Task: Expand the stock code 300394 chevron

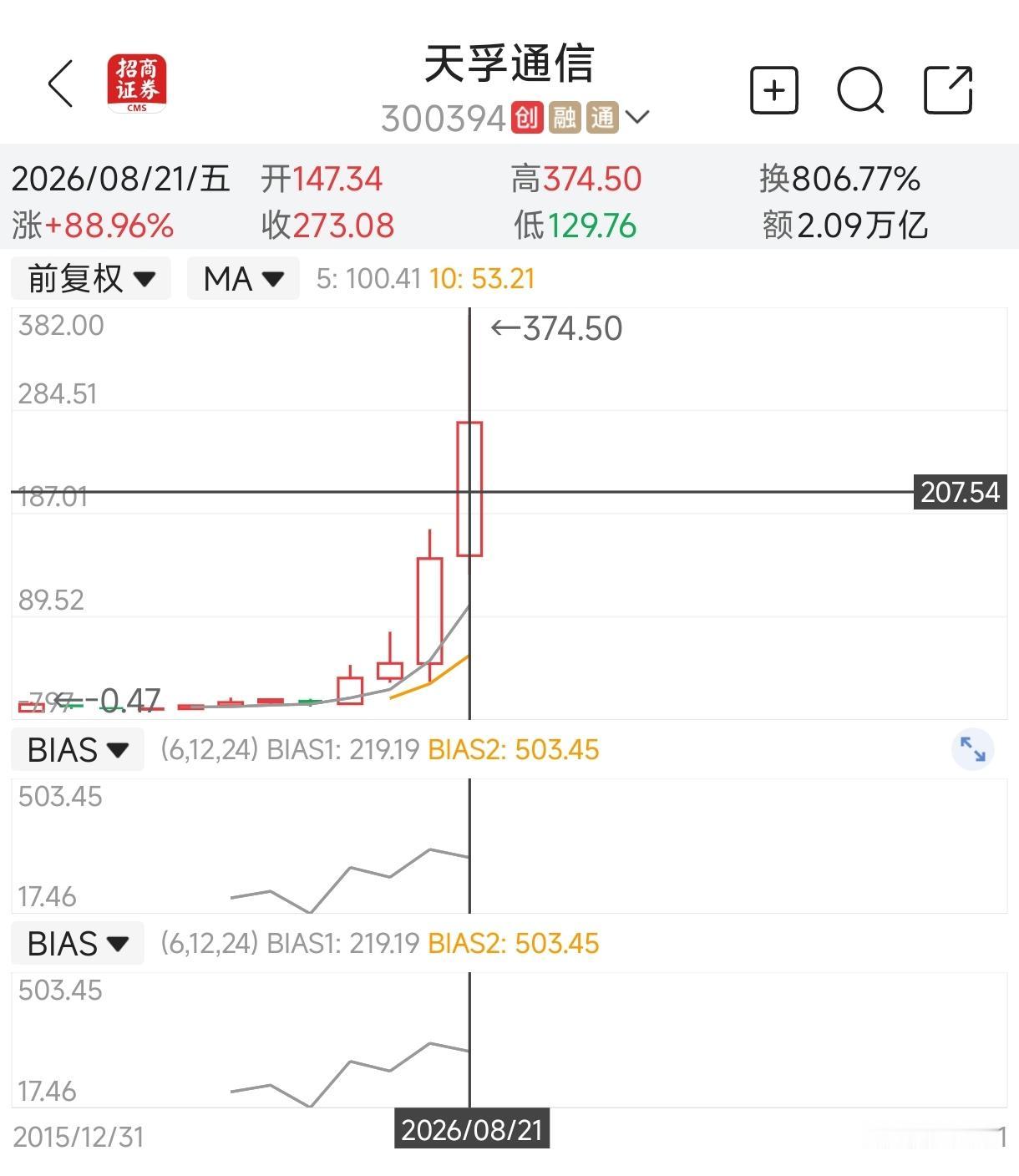Action: click(636, 117)
